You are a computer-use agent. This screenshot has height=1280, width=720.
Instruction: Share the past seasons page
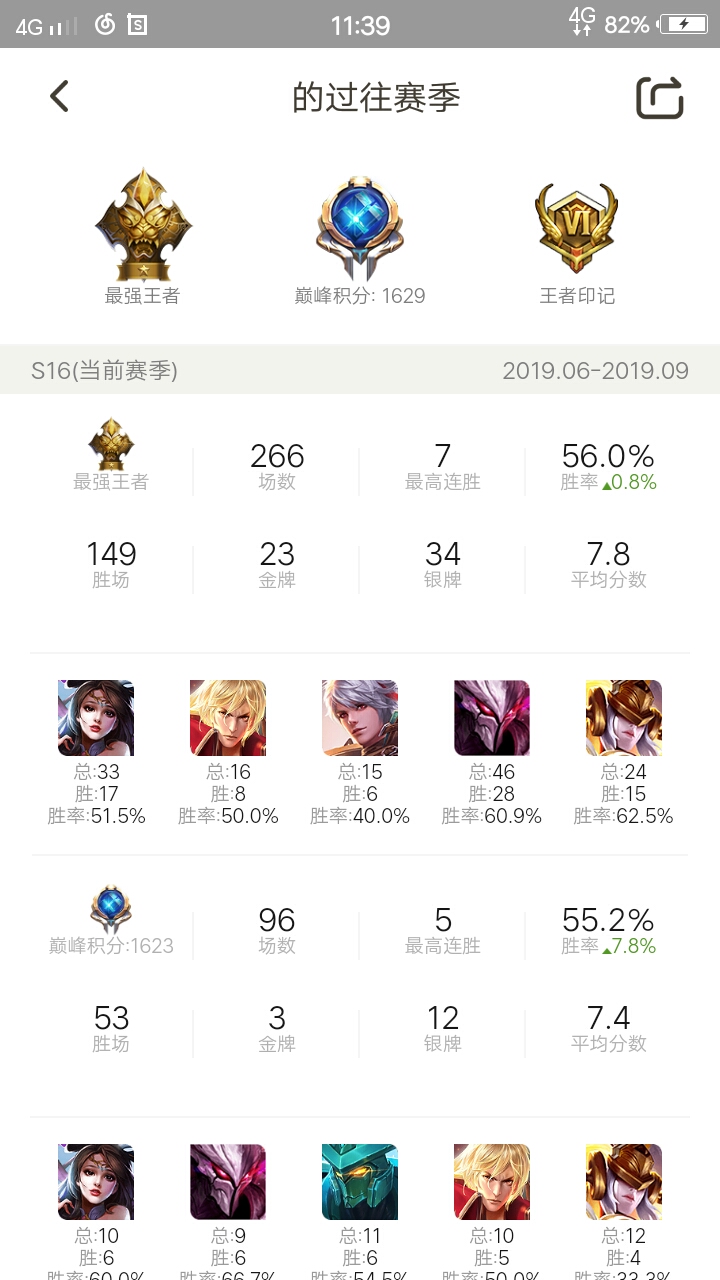click(x=660, y=98)
